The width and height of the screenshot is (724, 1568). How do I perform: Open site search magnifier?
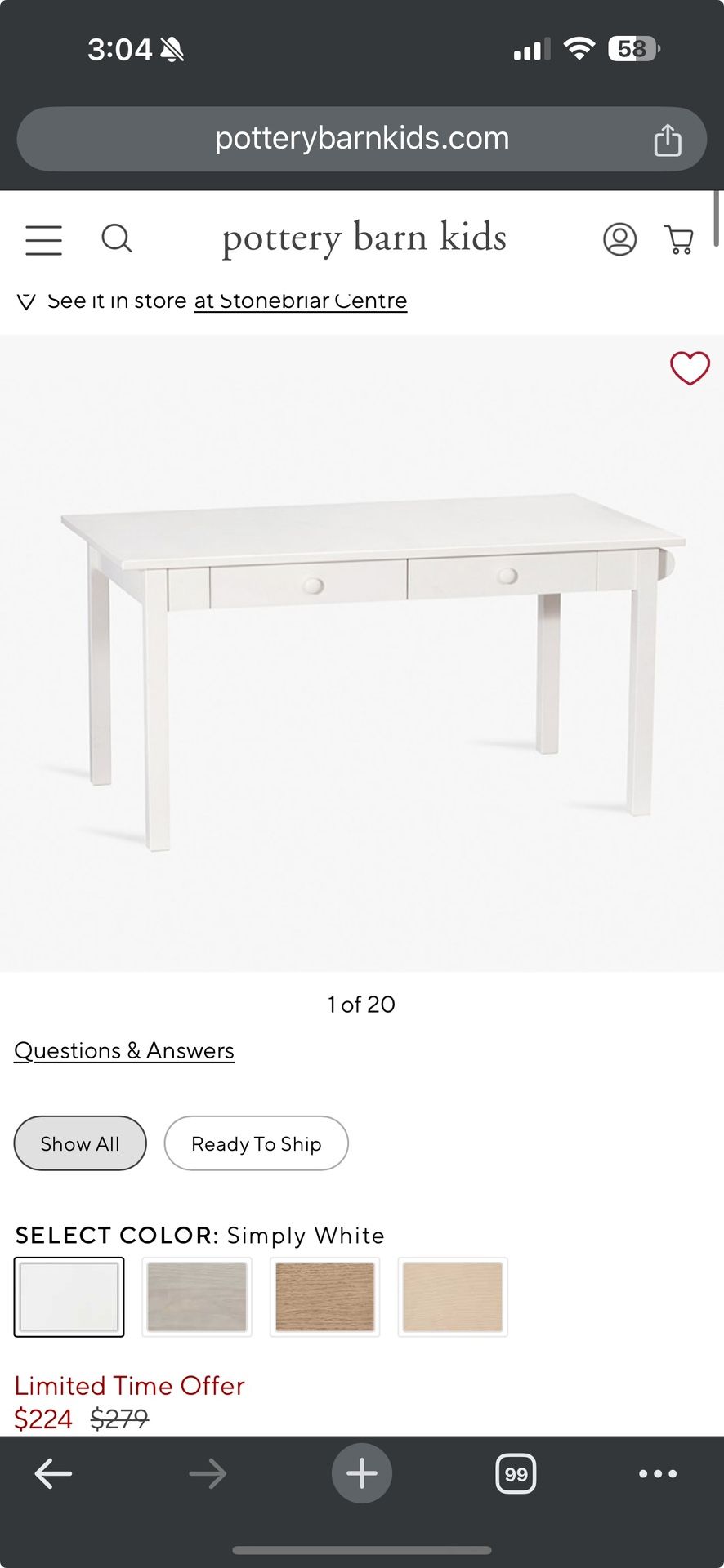pyautogui.click(x=116, y=238)
